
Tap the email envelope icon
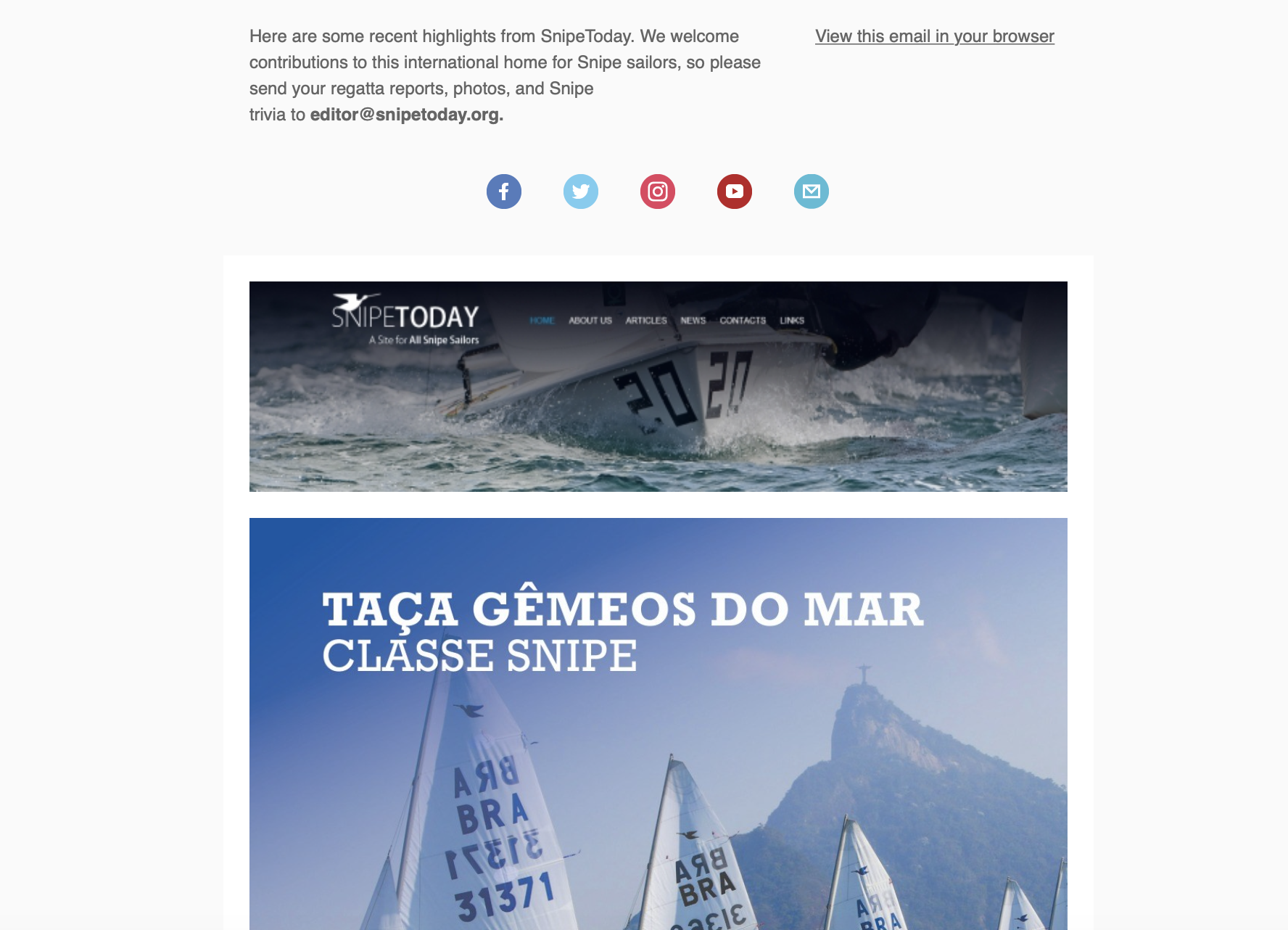tap(812, 192)
